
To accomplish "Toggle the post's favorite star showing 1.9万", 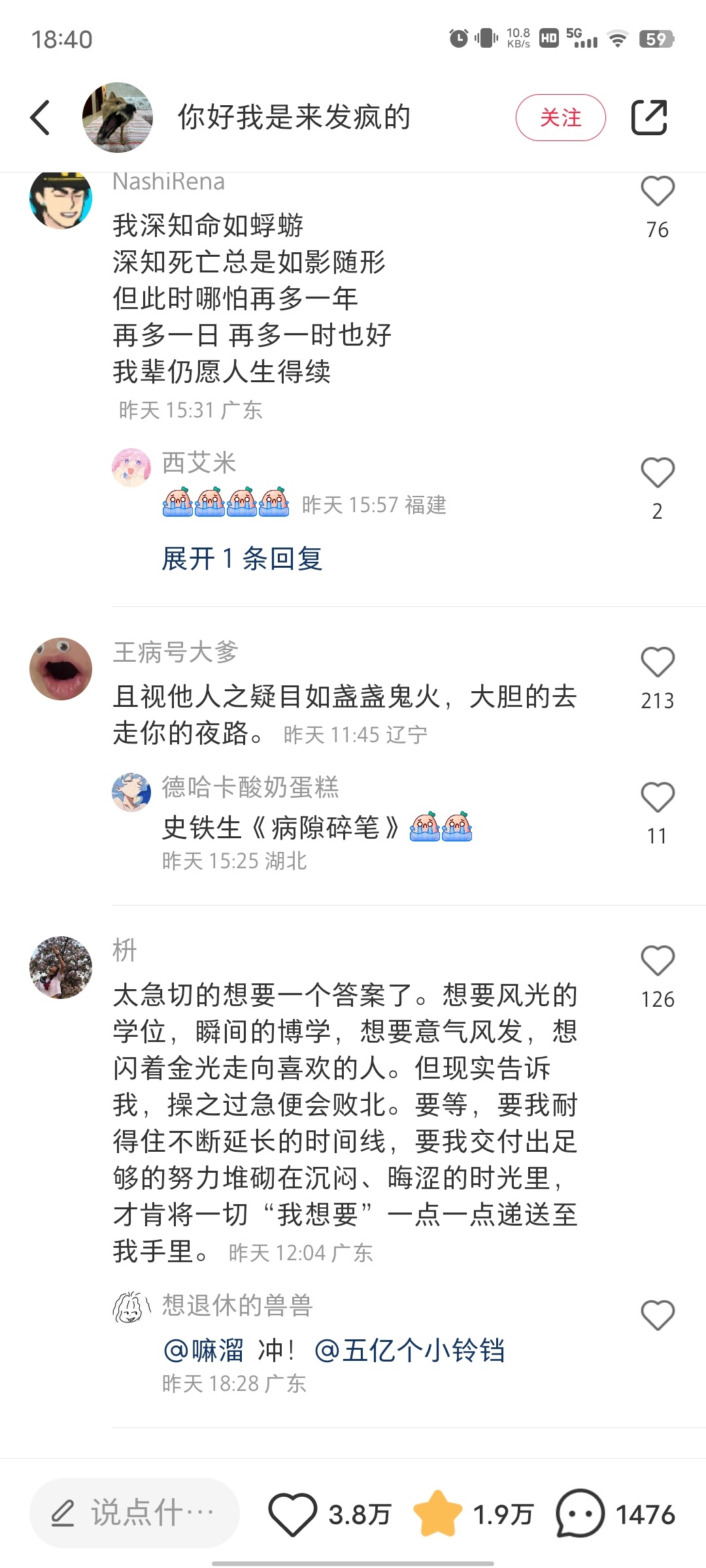I will (437, 1514).
